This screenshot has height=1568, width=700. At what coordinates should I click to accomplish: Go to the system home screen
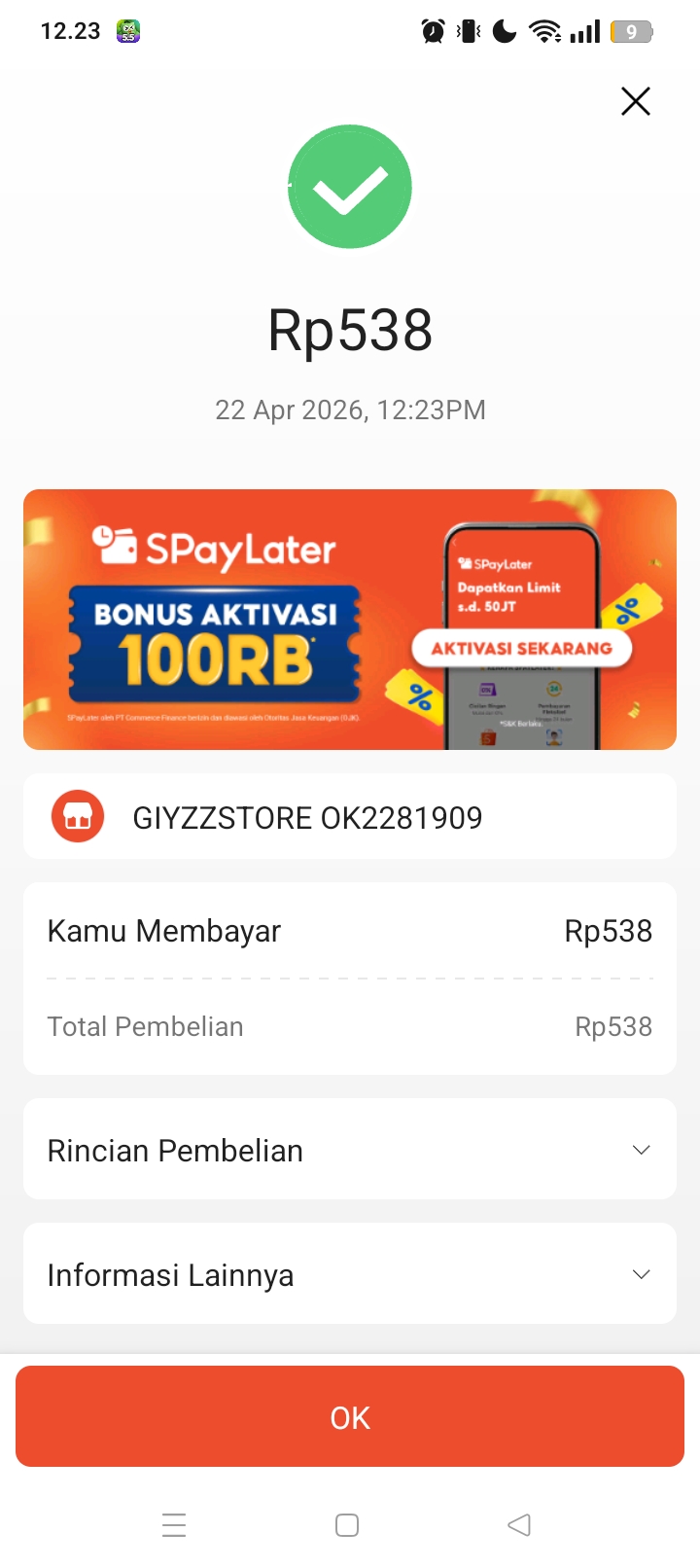pyautogui.click(x=347, y=1525)
